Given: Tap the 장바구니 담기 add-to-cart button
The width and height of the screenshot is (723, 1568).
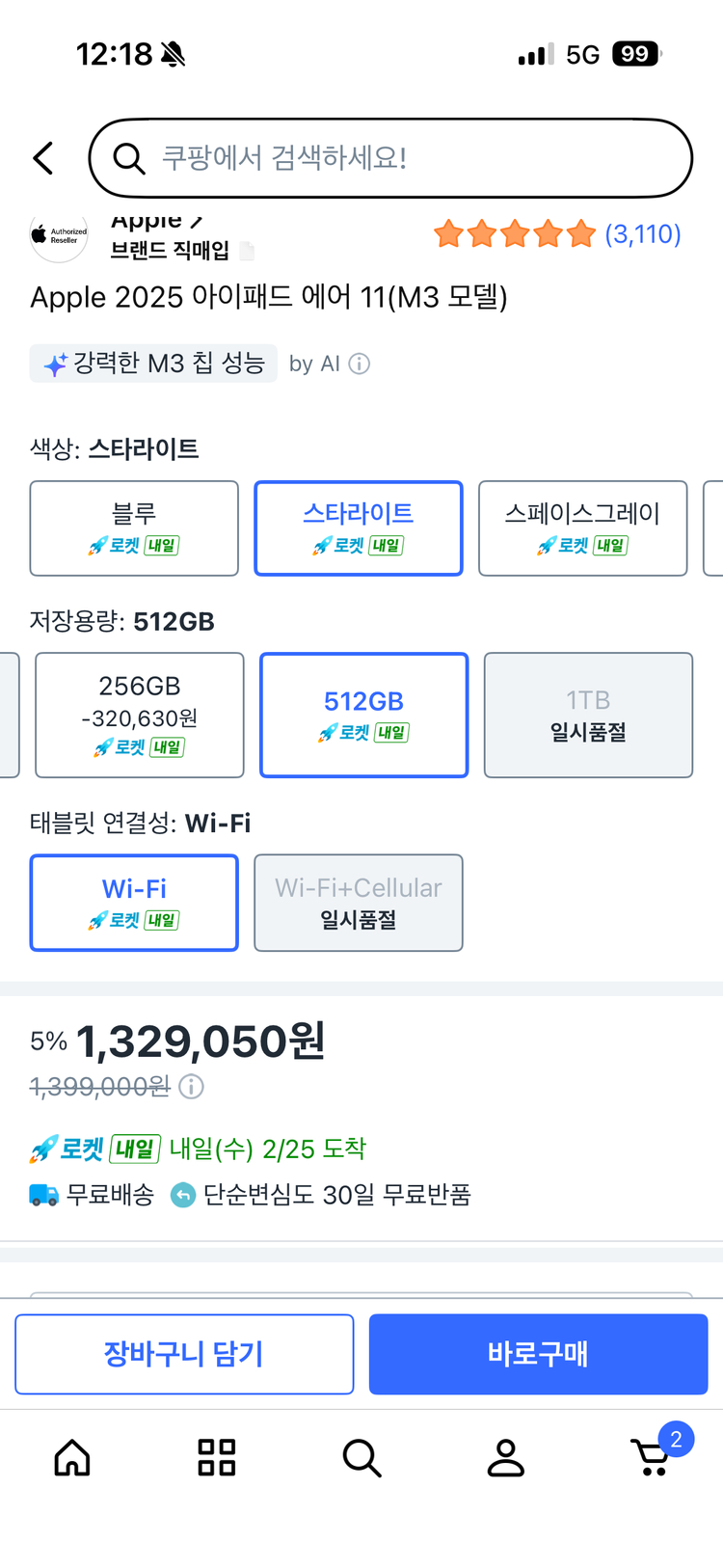Looking at the screenshot, I should [183, 1354].
